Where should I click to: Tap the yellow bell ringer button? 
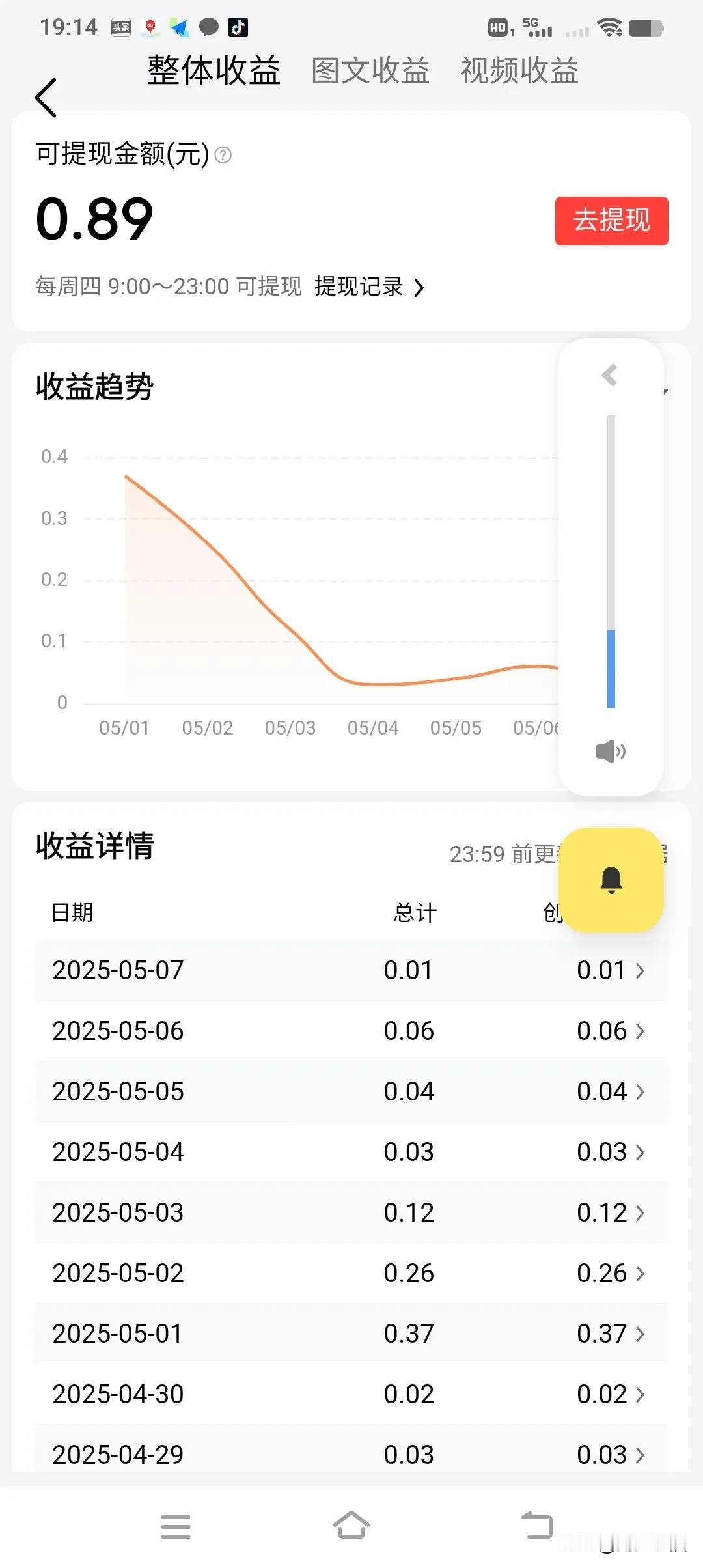pyautogui.click(x=611, y=880)
